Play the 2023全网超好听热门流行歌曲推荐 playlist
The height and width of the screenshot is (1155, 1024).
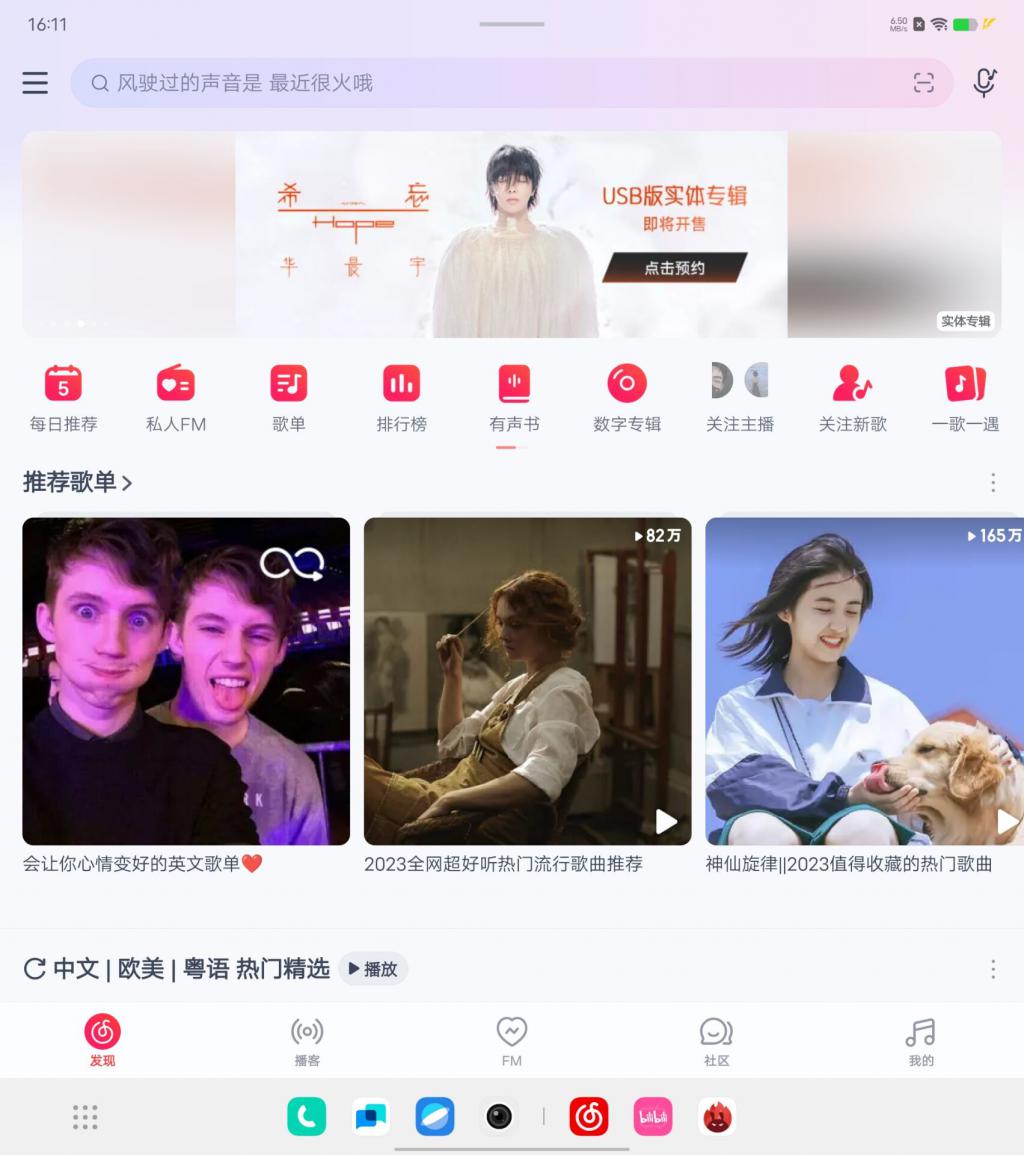(666, 821)
